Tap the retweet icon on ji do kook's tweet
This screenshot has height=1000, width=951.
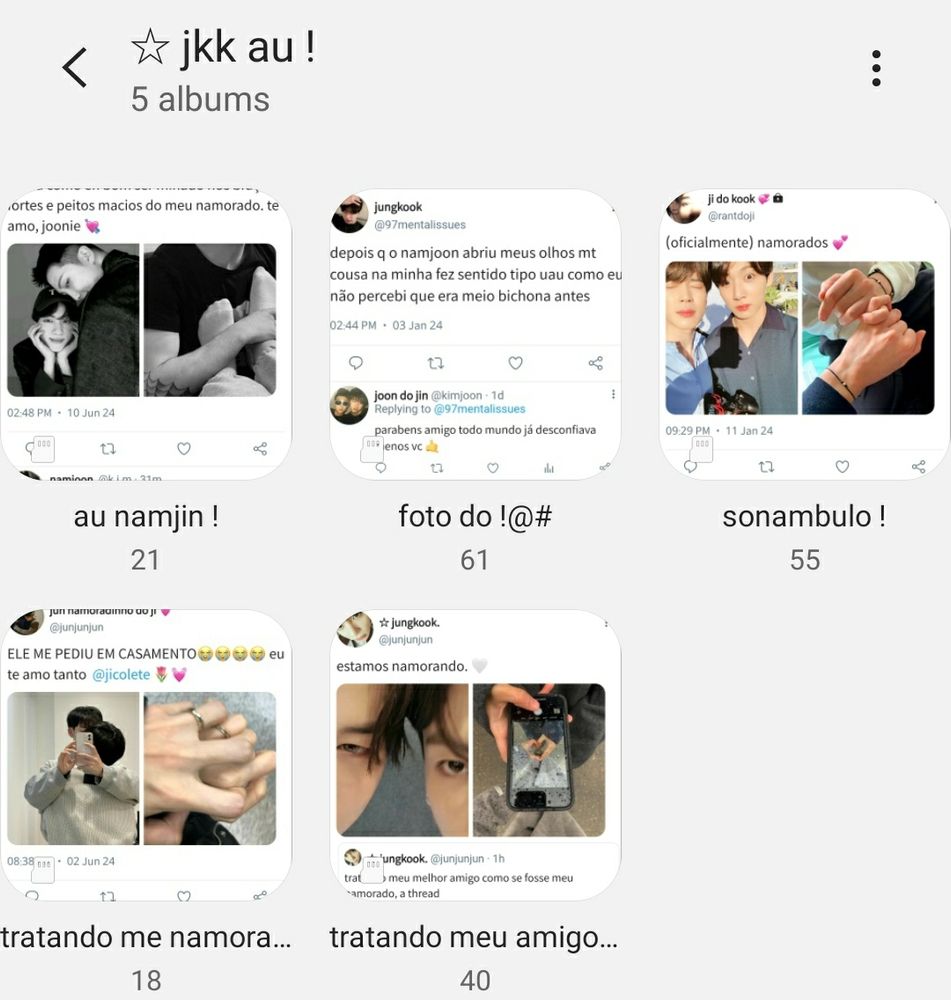click(x=767, y=465)
